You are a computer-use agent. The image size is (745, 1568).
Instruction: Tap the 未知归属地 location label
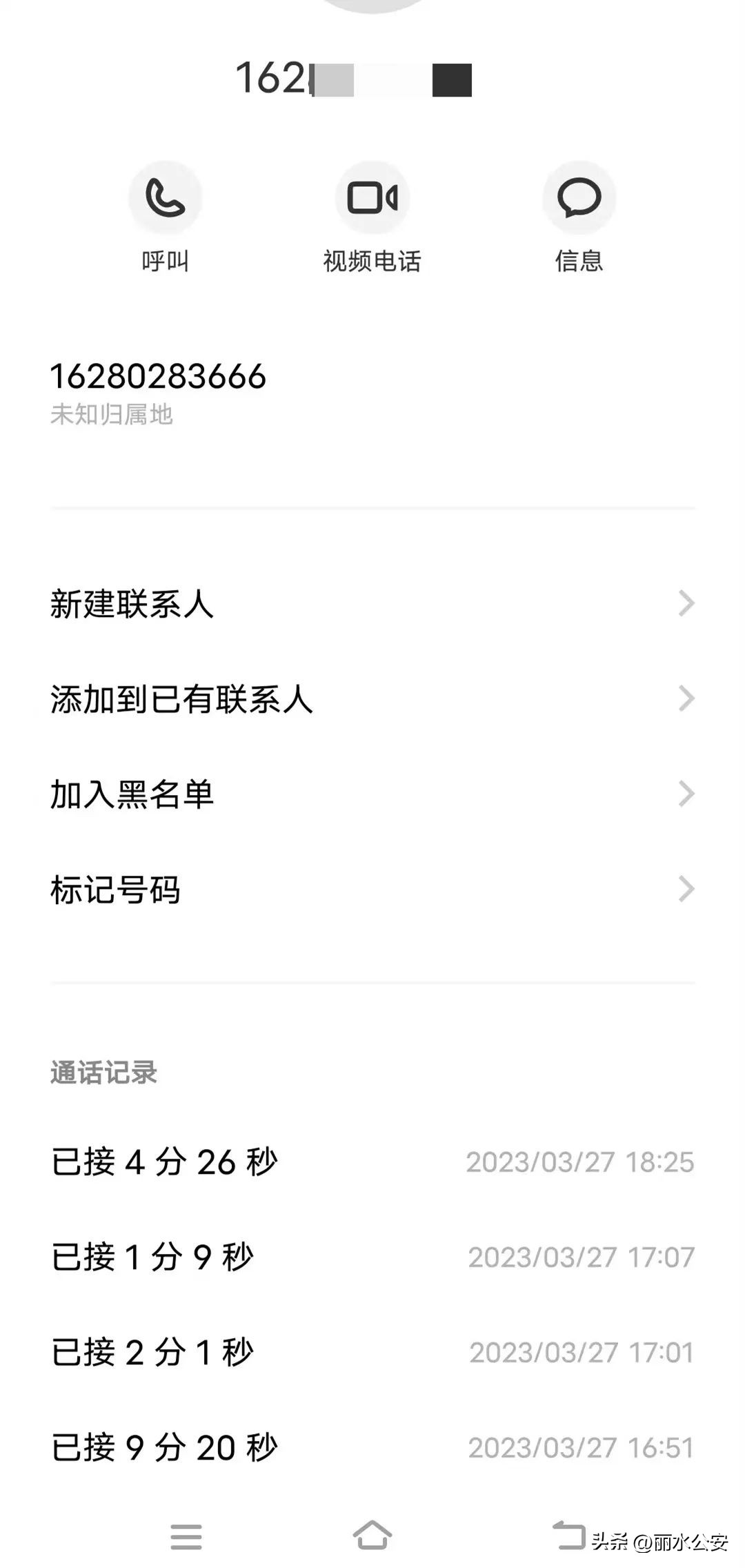pyautogui.click(x=112, y=415)
